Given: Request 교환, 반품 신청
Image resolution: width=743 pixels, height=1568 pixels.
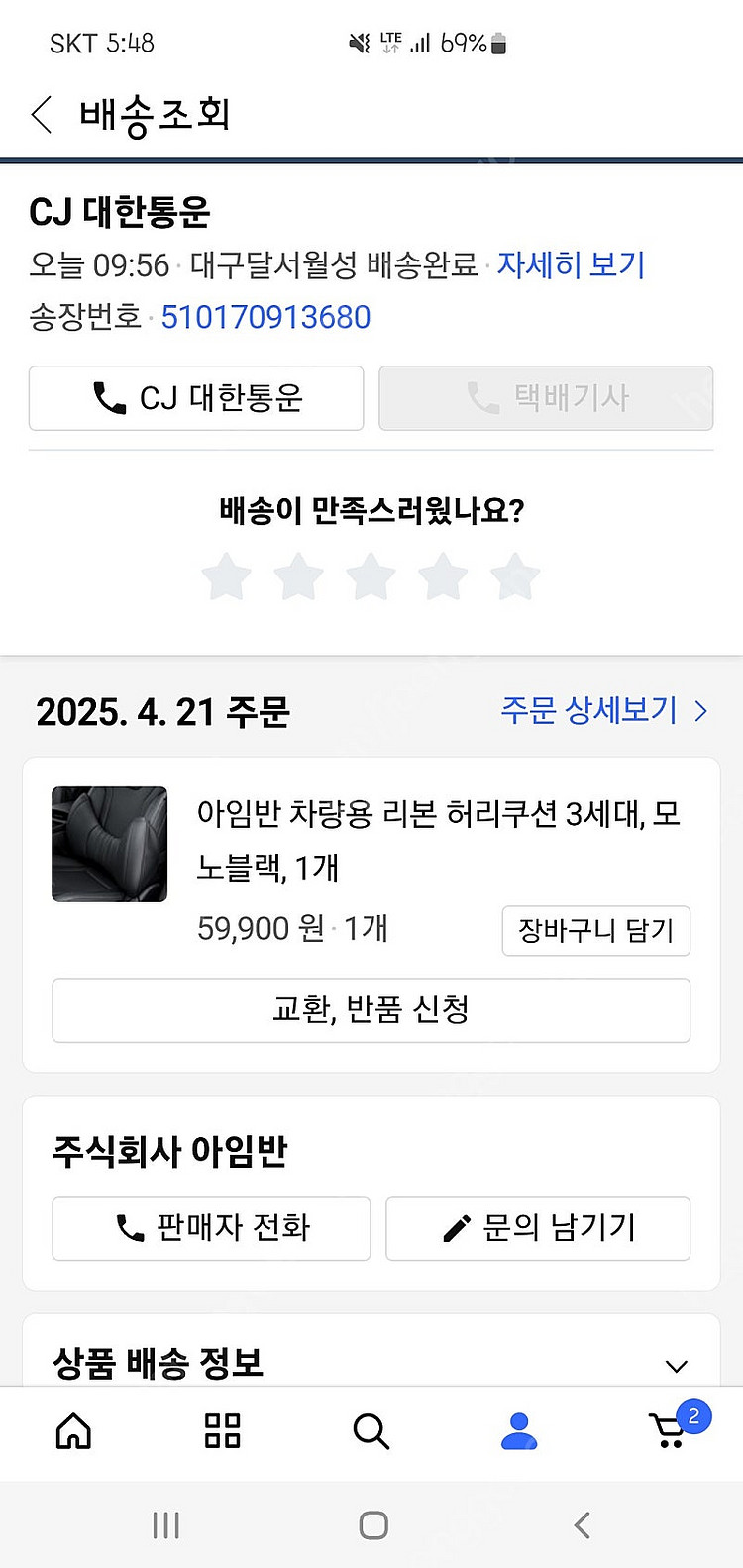Looking at the screenshot, I should (371, 1009).
